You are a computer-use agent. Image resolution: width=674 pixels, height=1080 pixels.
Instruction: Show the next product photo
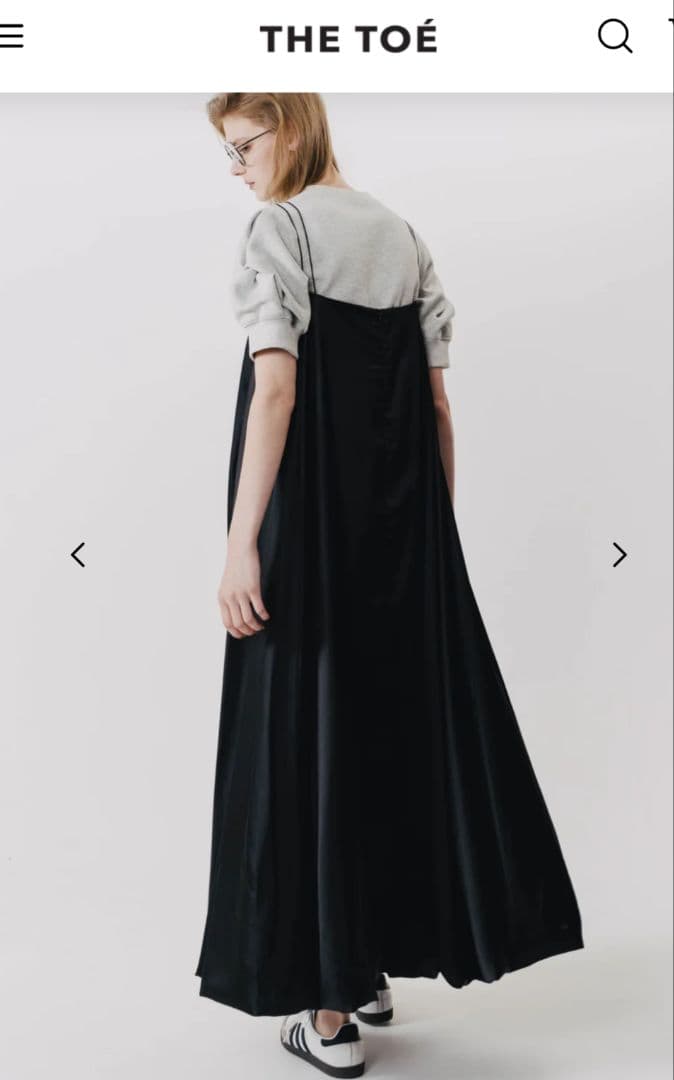tap(619, 555)
